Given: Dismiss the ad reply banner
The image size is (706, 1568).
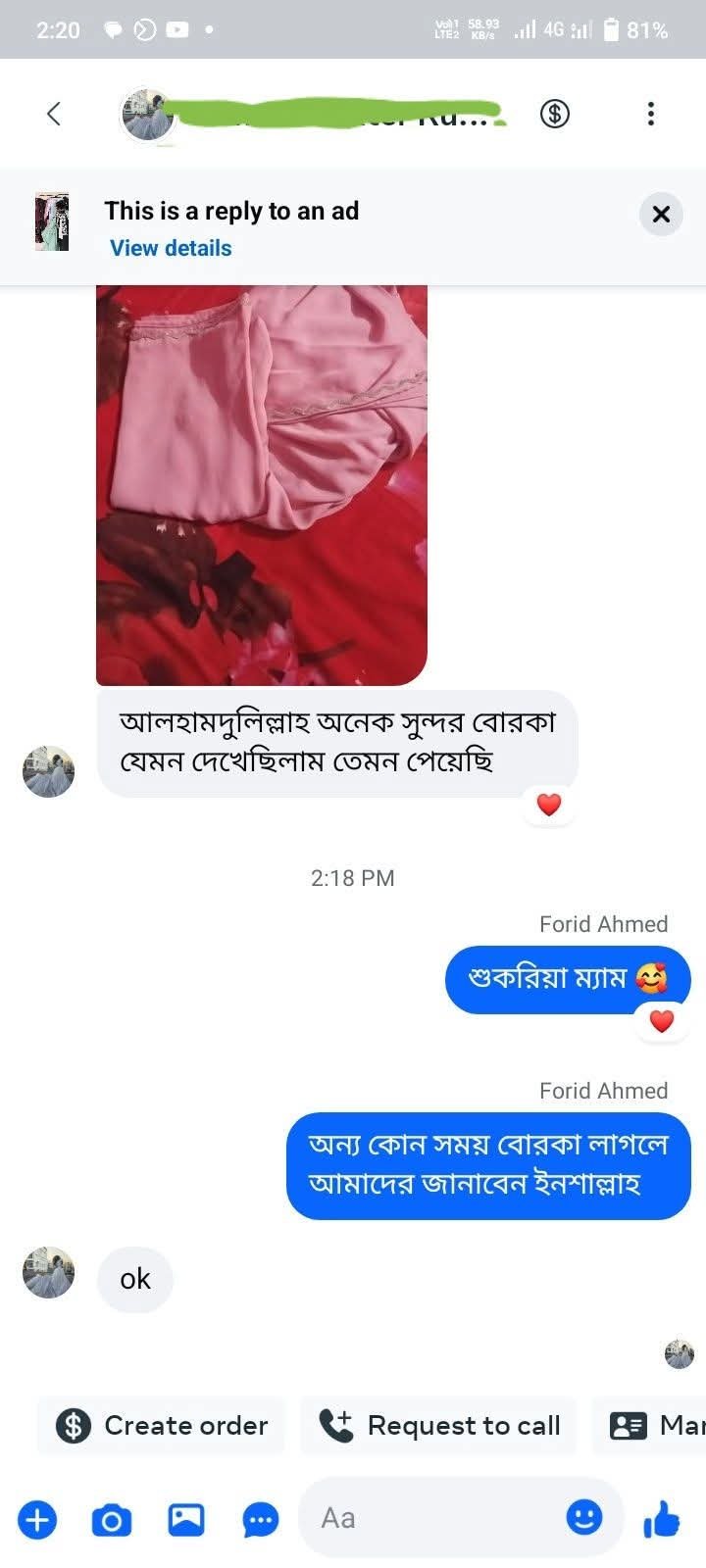Looking at the screenshot, I should click(661, 214).
